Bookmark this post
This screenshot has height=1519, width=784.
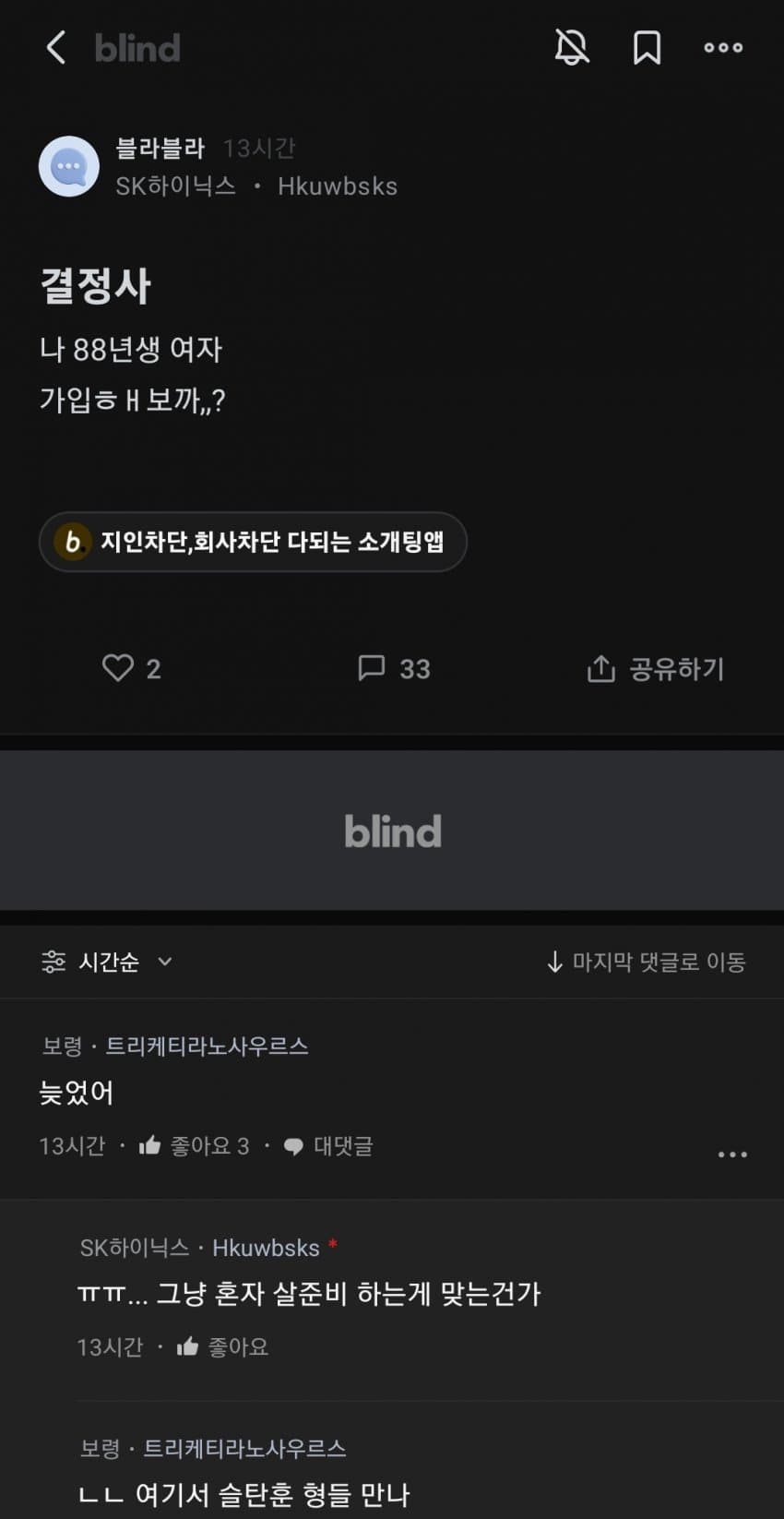click(x=647, y=47)
